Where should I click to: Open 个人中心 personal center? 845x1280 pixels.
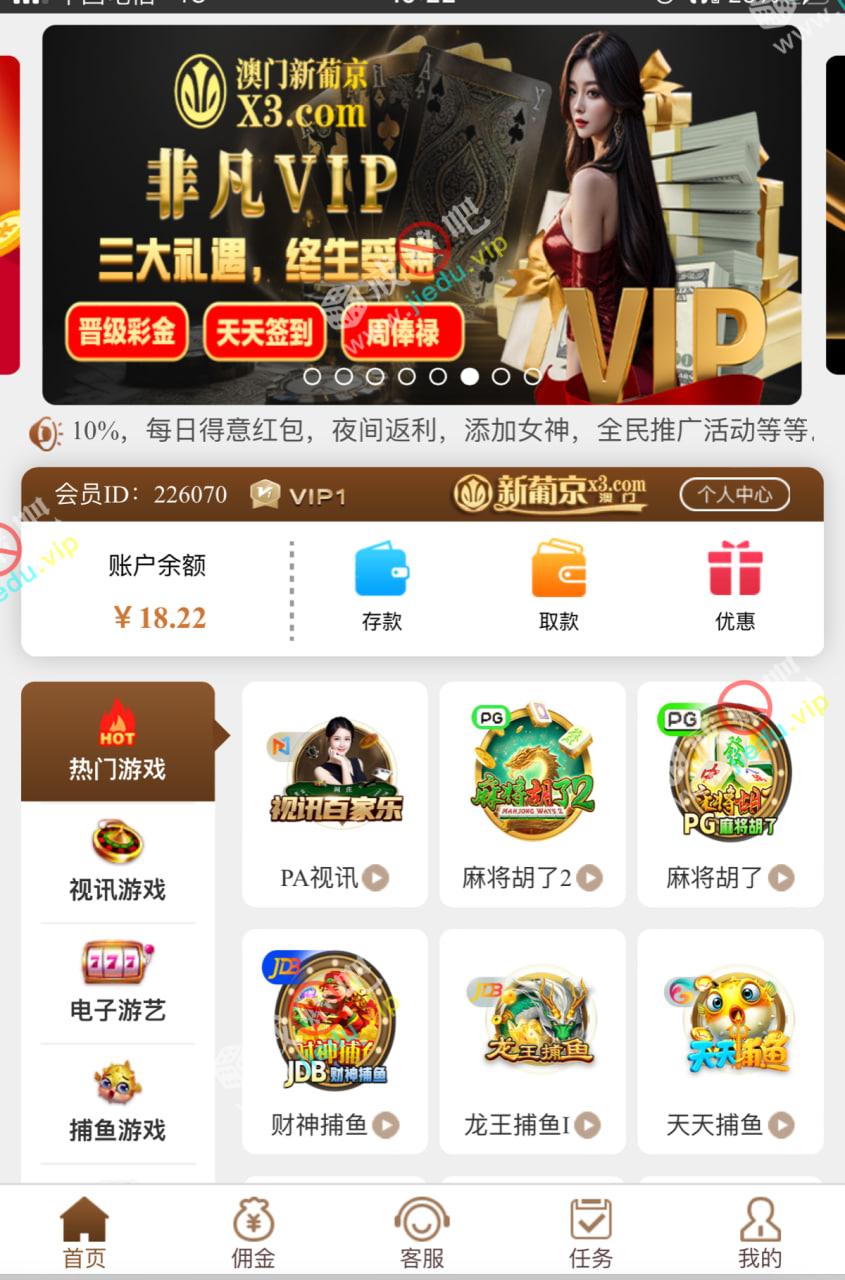pyautogui.click(x=734, y=494)
